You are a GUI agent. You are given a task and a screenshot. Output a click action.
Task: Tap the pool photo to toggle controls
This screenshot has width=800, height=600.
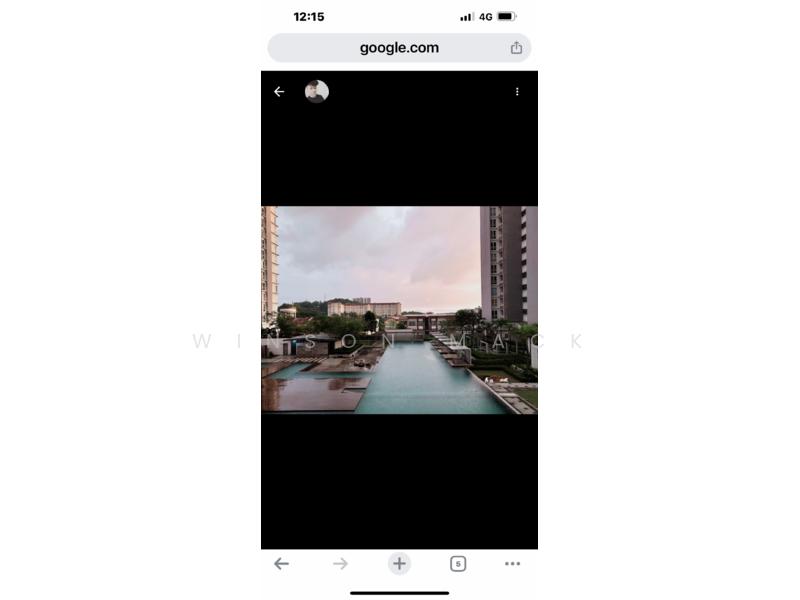coord(399,309)
